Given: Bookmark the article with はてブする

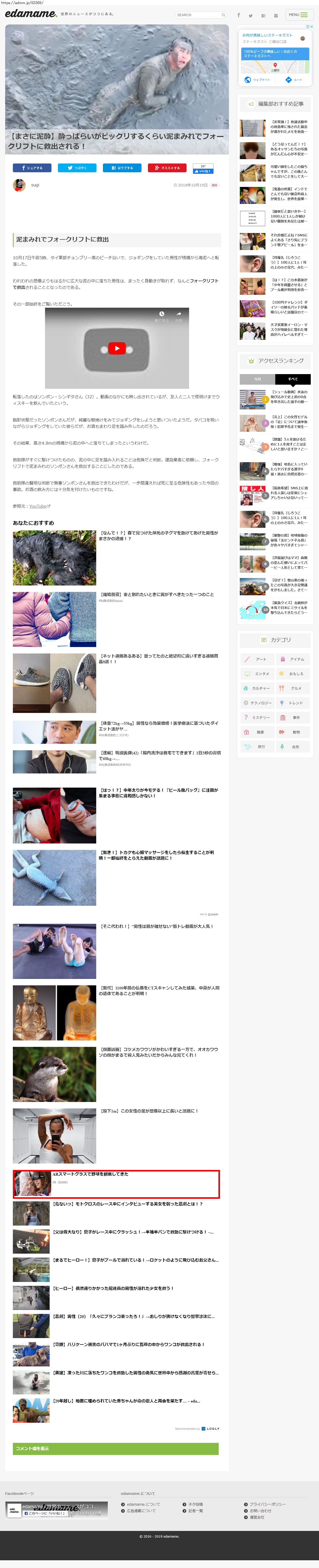Looking at the screenshot, I should tap(122, 168).
